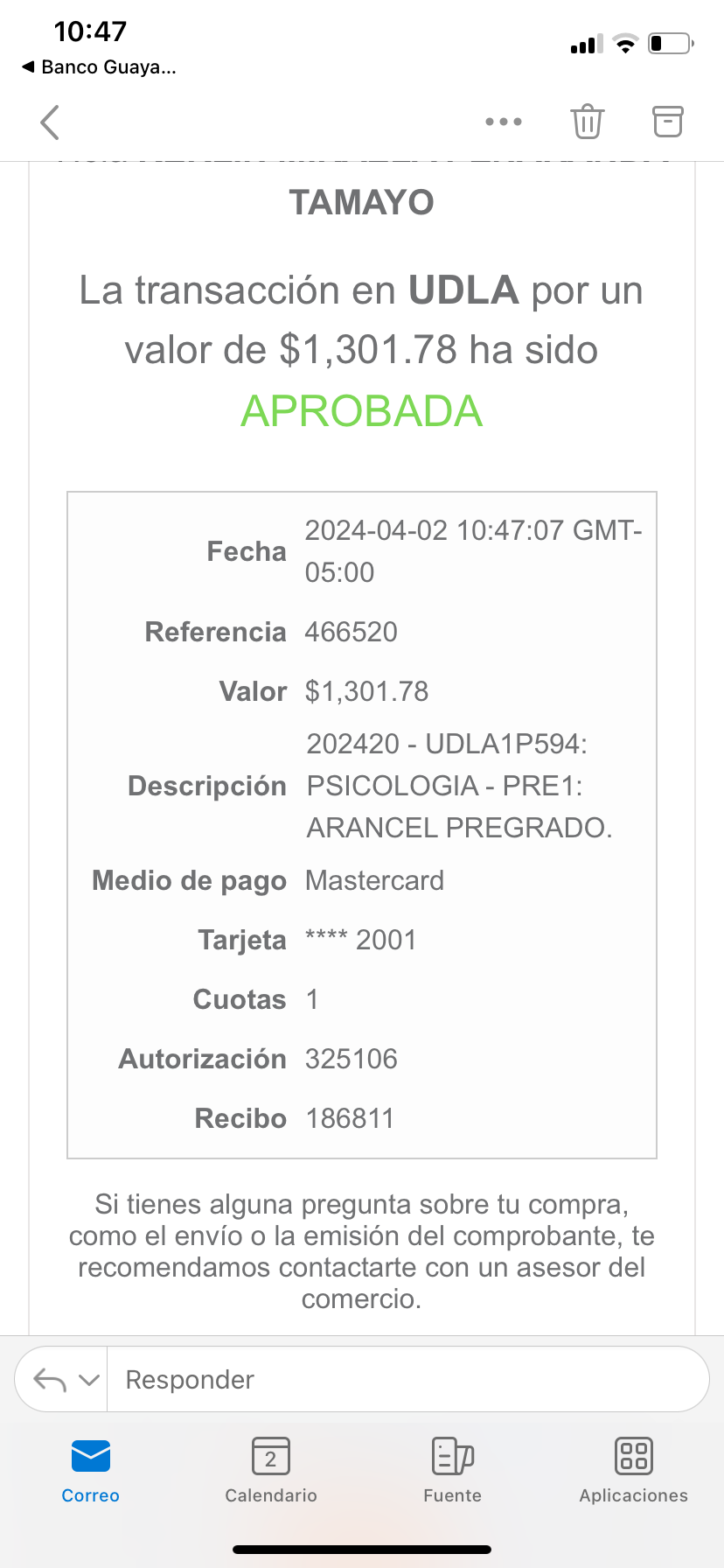The image size is (724, 1568).
Task: Expand the reply options arrow
Action: coord(88,1380)
